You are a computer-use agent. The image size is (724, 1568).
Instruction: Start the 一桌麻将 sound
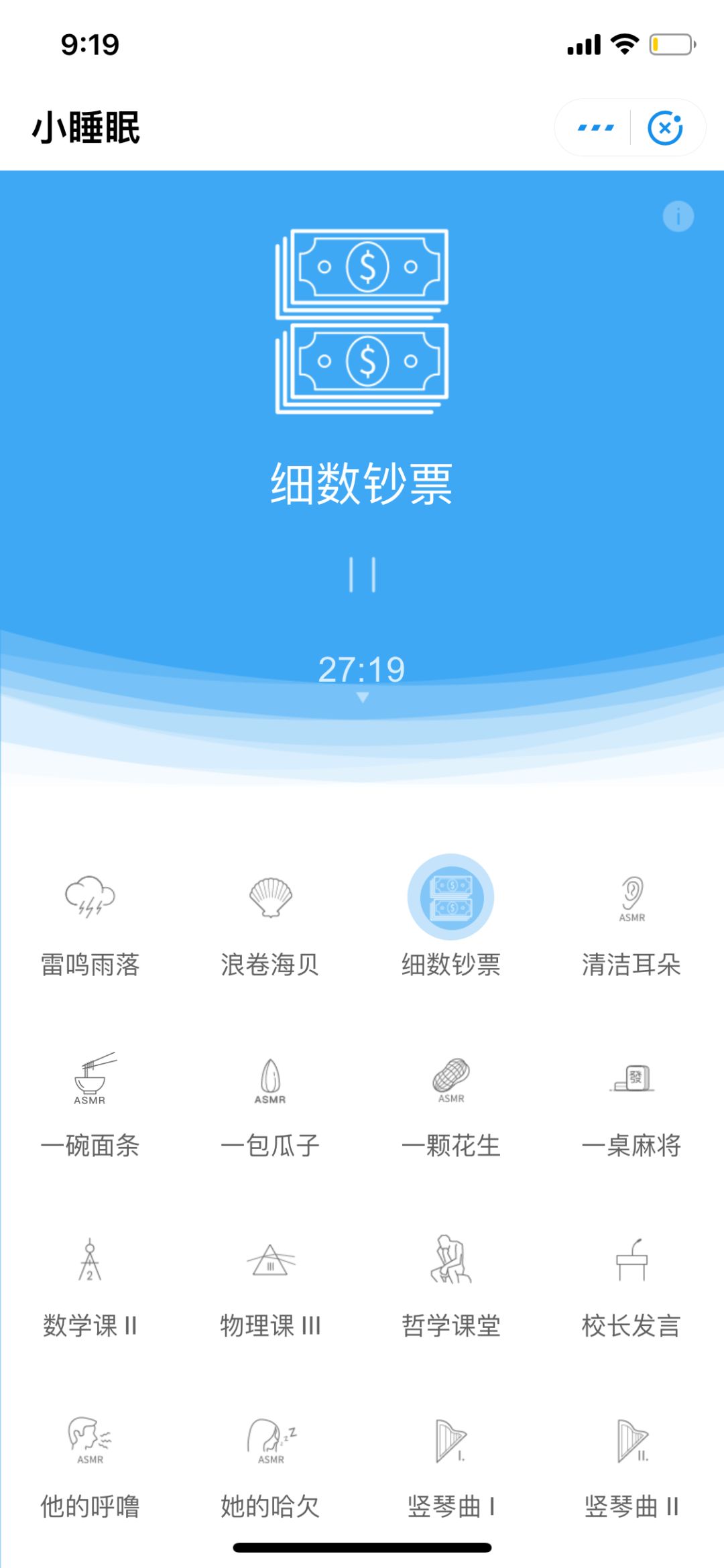click(x=631, y=1106)
